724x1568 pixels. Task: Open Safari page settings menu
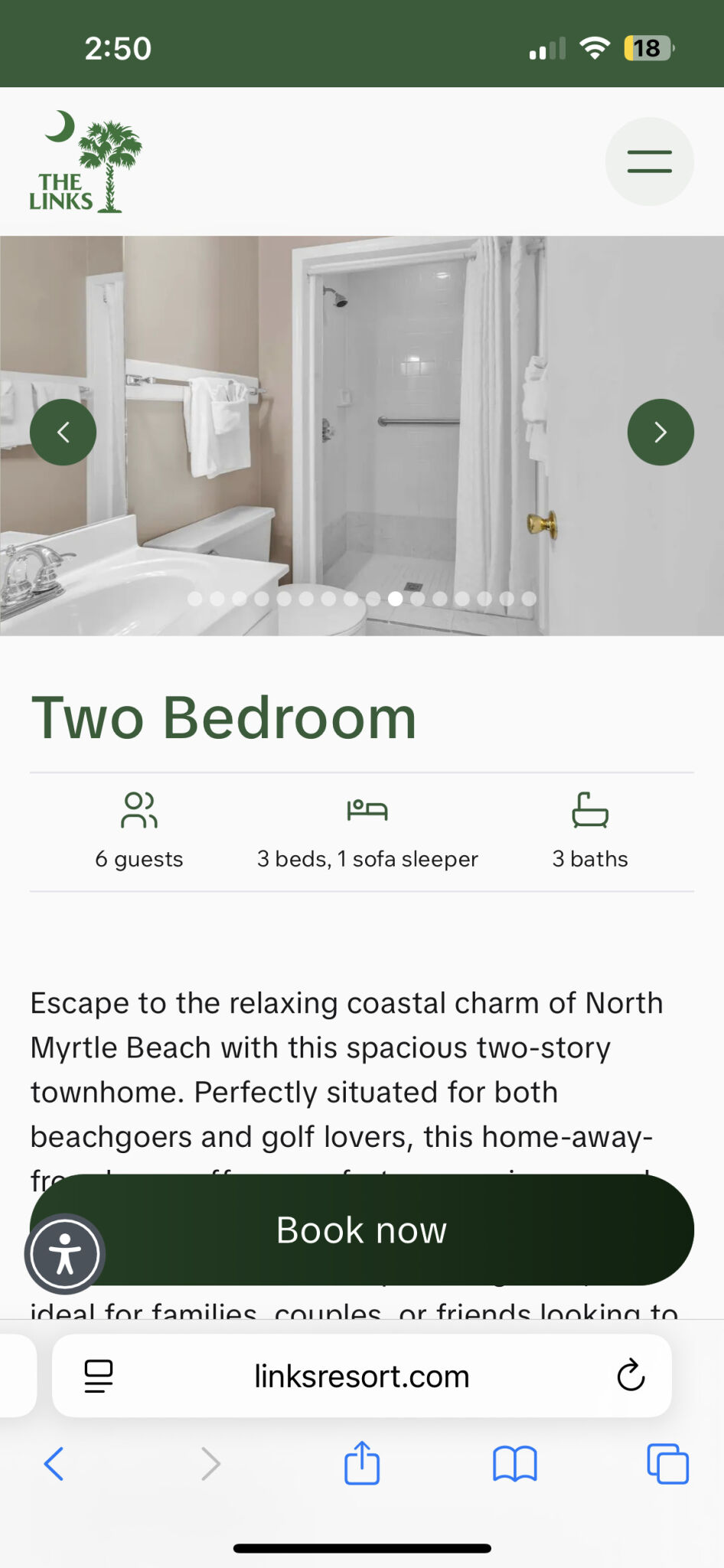pos(98,1377)
